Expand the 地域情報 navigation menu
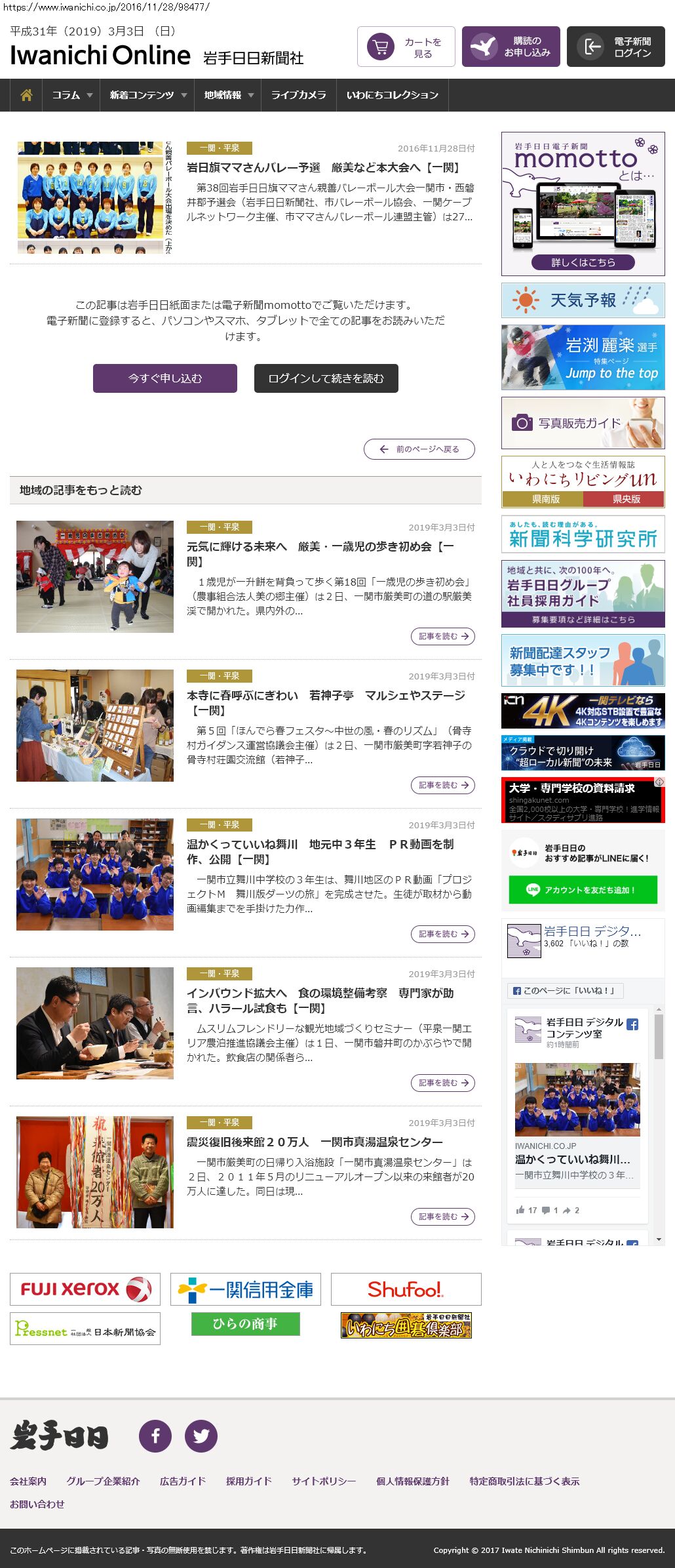 (228, 95)
